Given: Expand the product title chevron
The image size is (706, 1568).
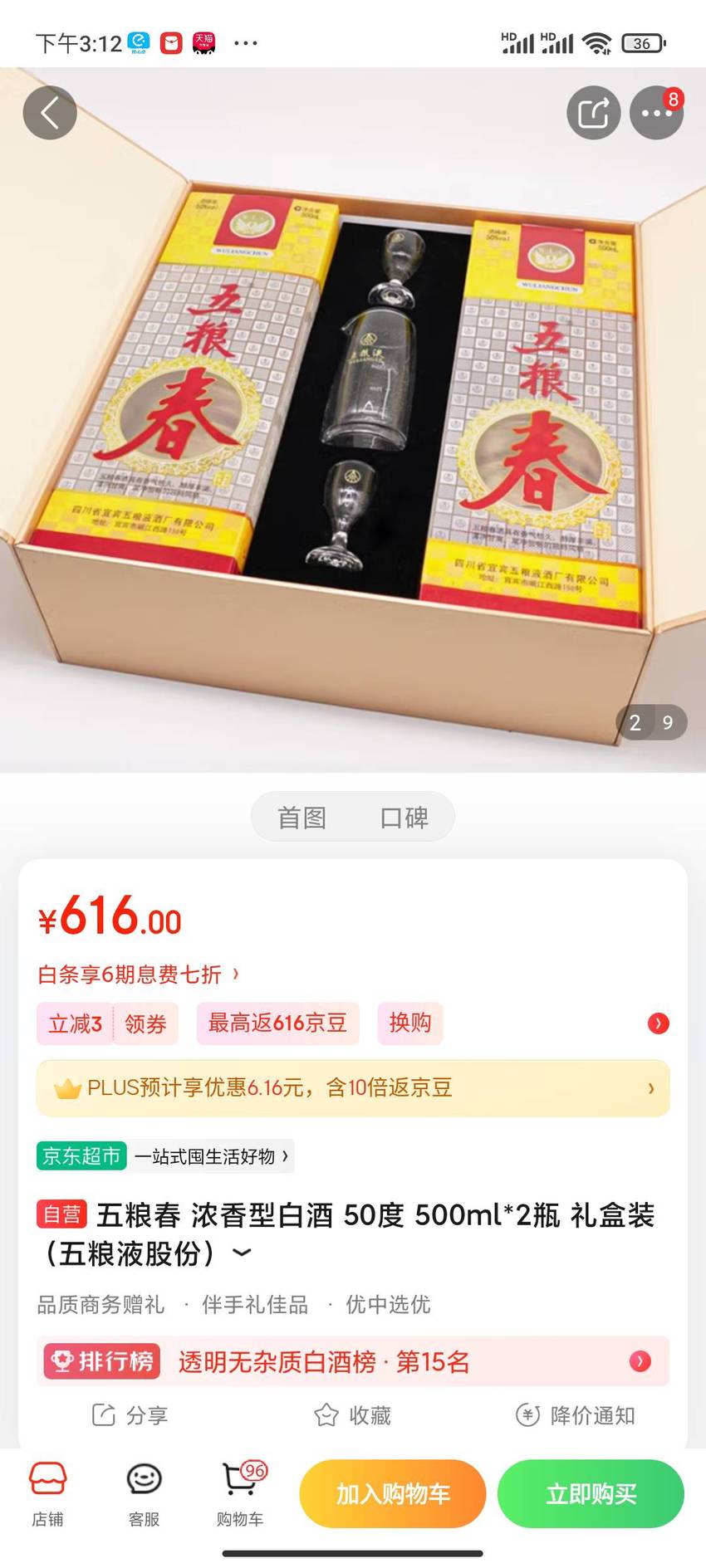Looking at the screenshot, I should click(x=241, y=1253).
